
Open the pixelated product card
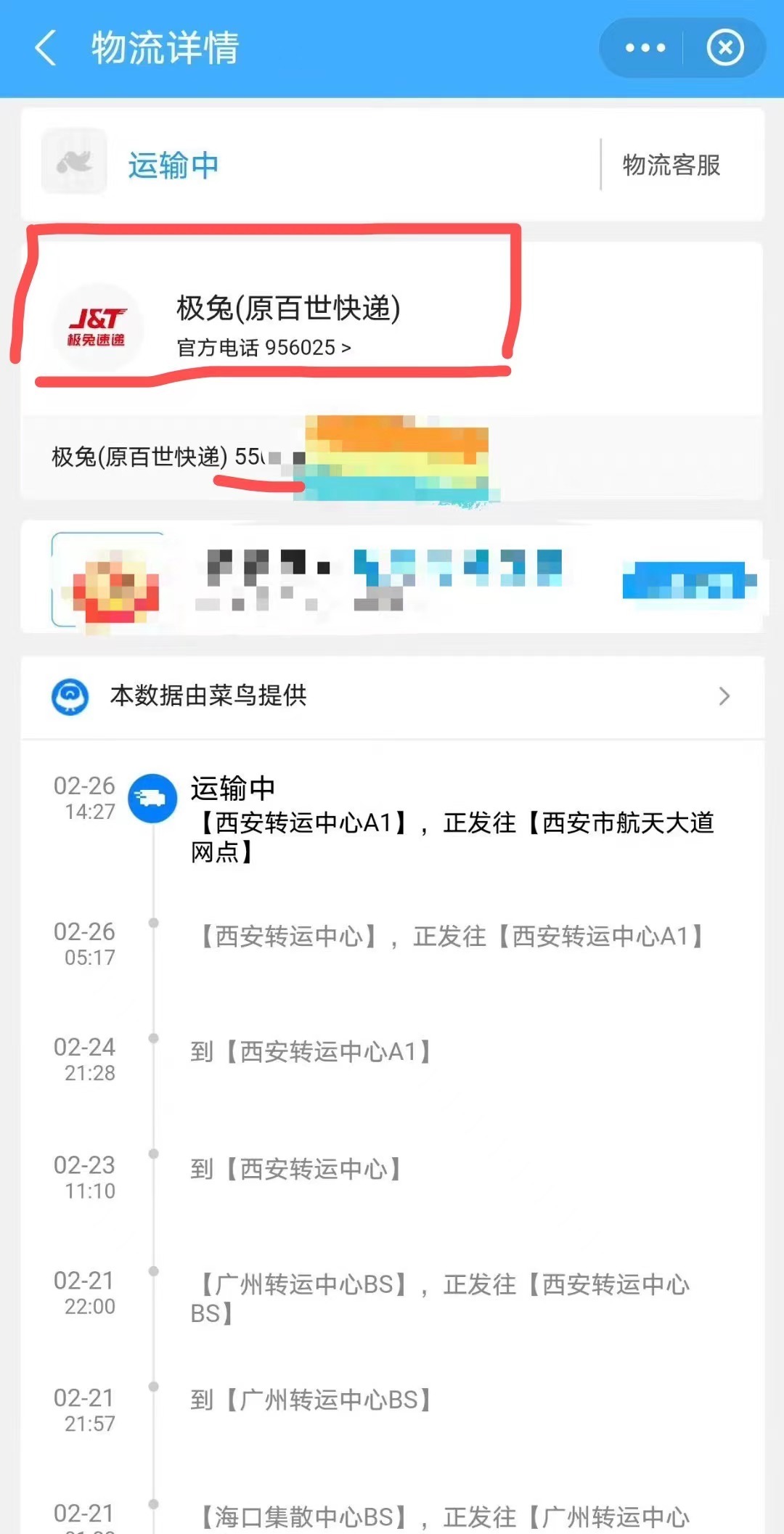(392, 578)
